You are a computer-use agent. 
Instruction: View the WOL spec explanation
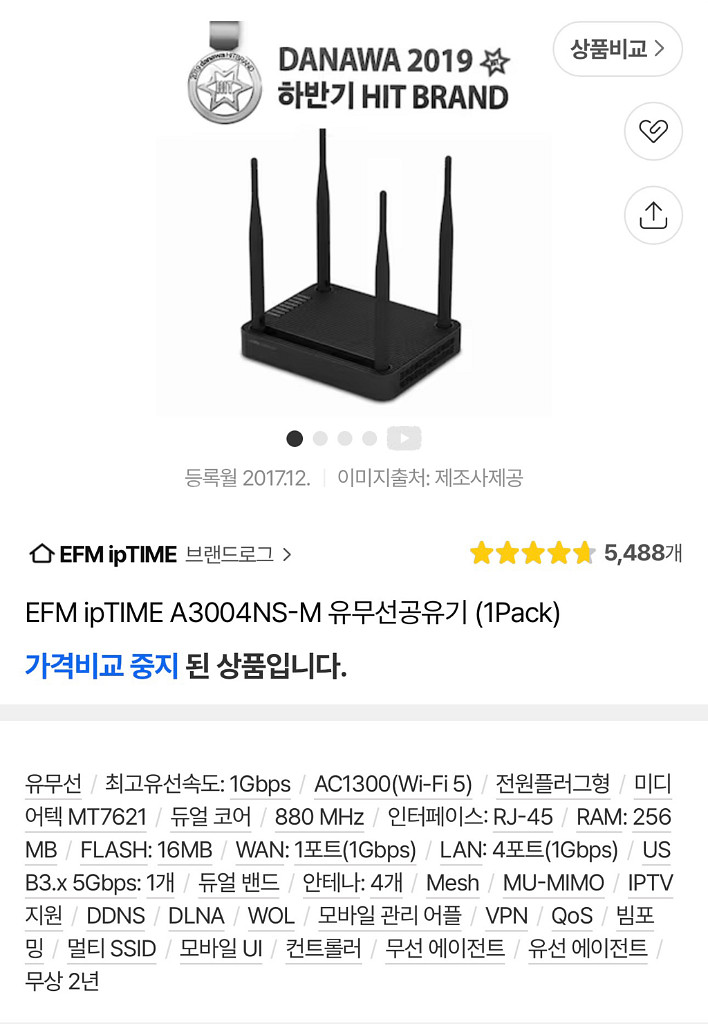click(271, 916)
